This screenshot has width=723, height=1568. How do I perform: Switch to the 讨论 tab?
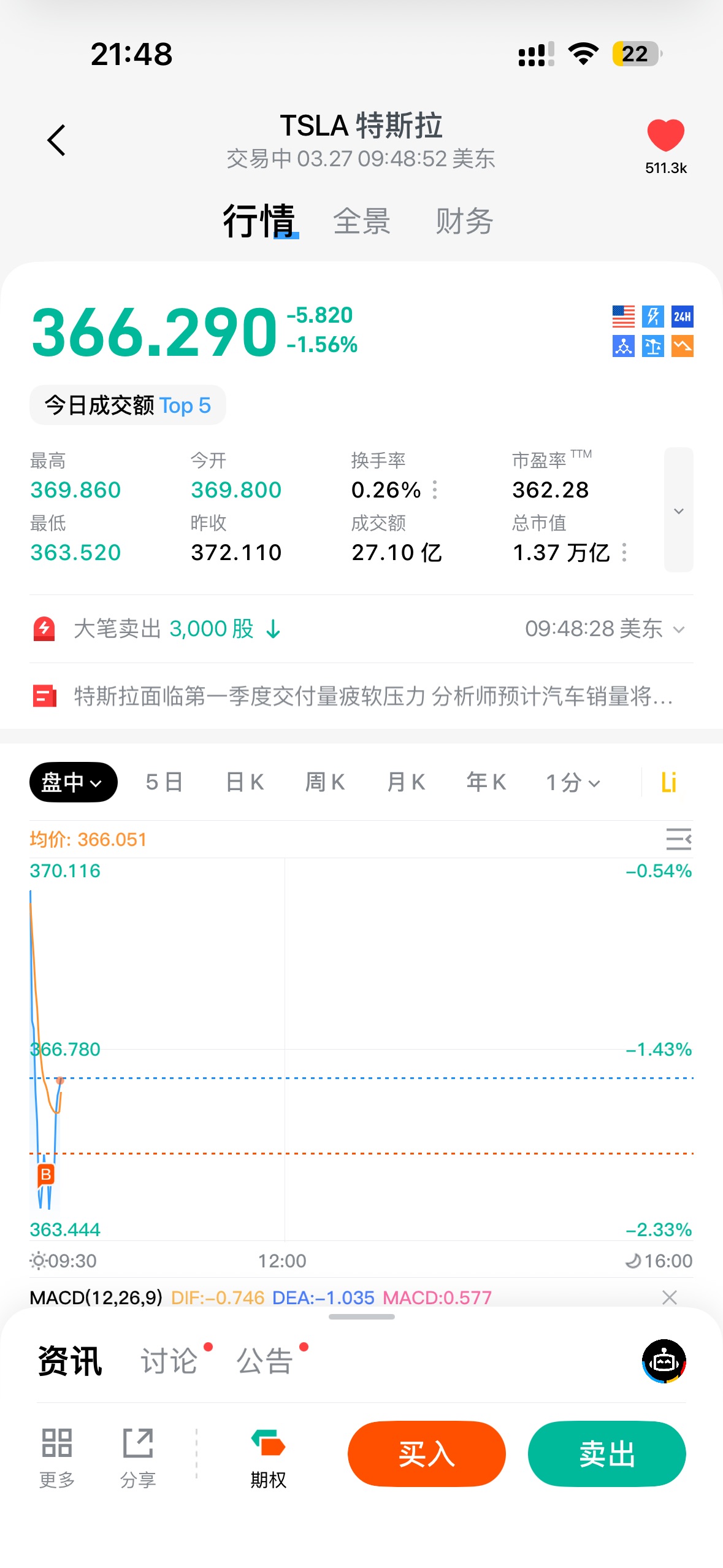(169, 1361)
